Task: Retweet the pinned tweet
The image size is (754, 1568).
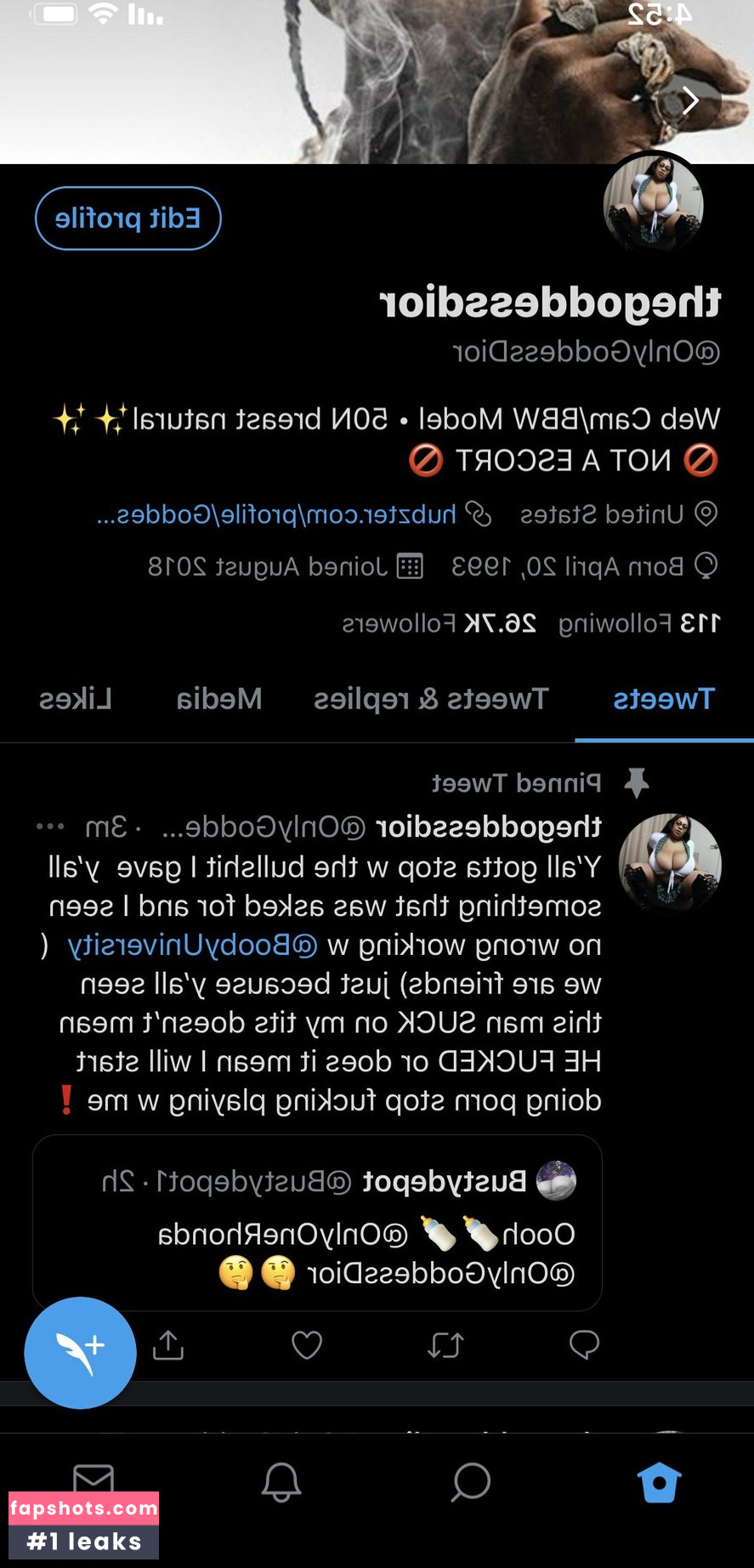Action: (445, 1345)
